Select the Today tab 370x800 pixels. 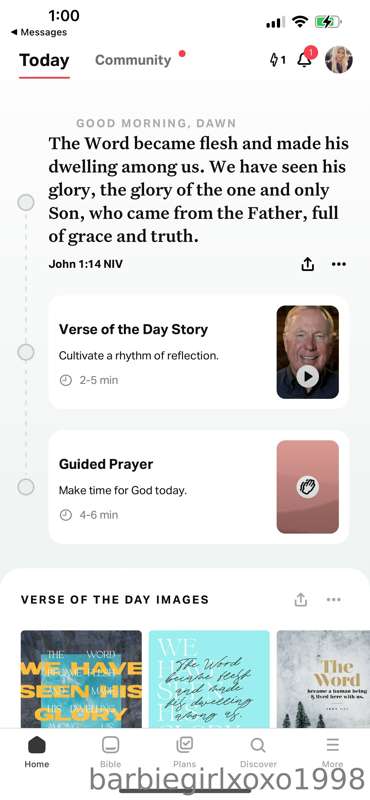tap(44, 60)
